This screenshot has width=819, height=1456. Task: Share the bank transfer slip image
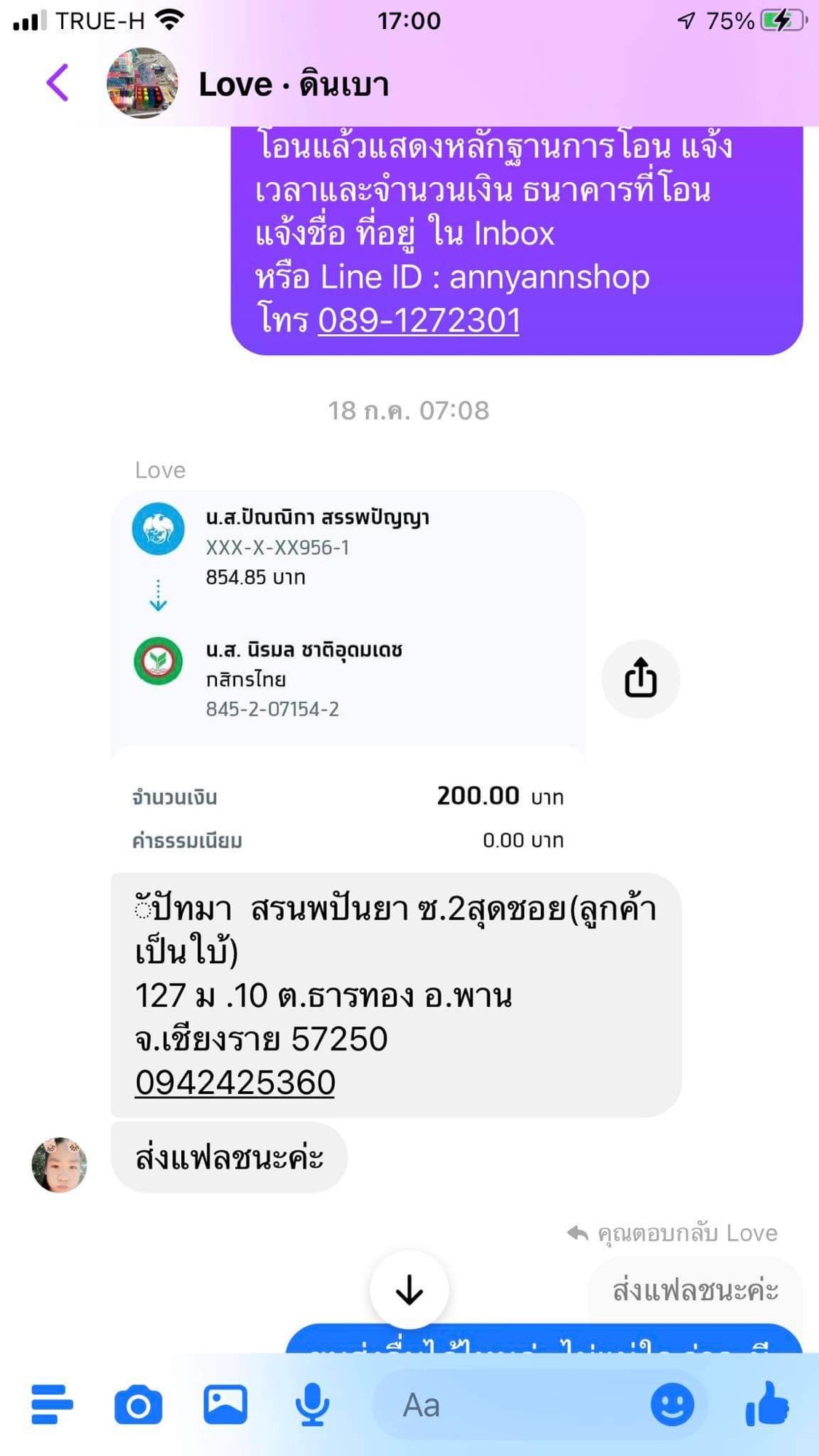[x=641, y=678]
